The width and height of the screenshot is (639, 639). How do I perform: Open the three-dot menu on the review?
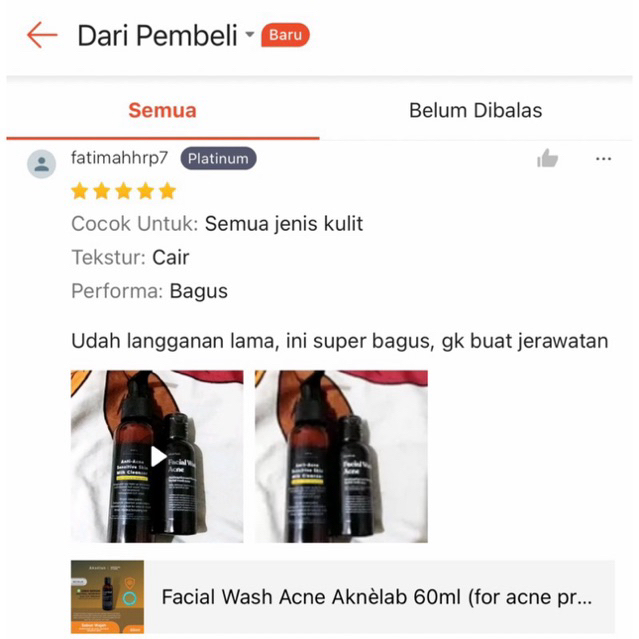pos(603,158)
